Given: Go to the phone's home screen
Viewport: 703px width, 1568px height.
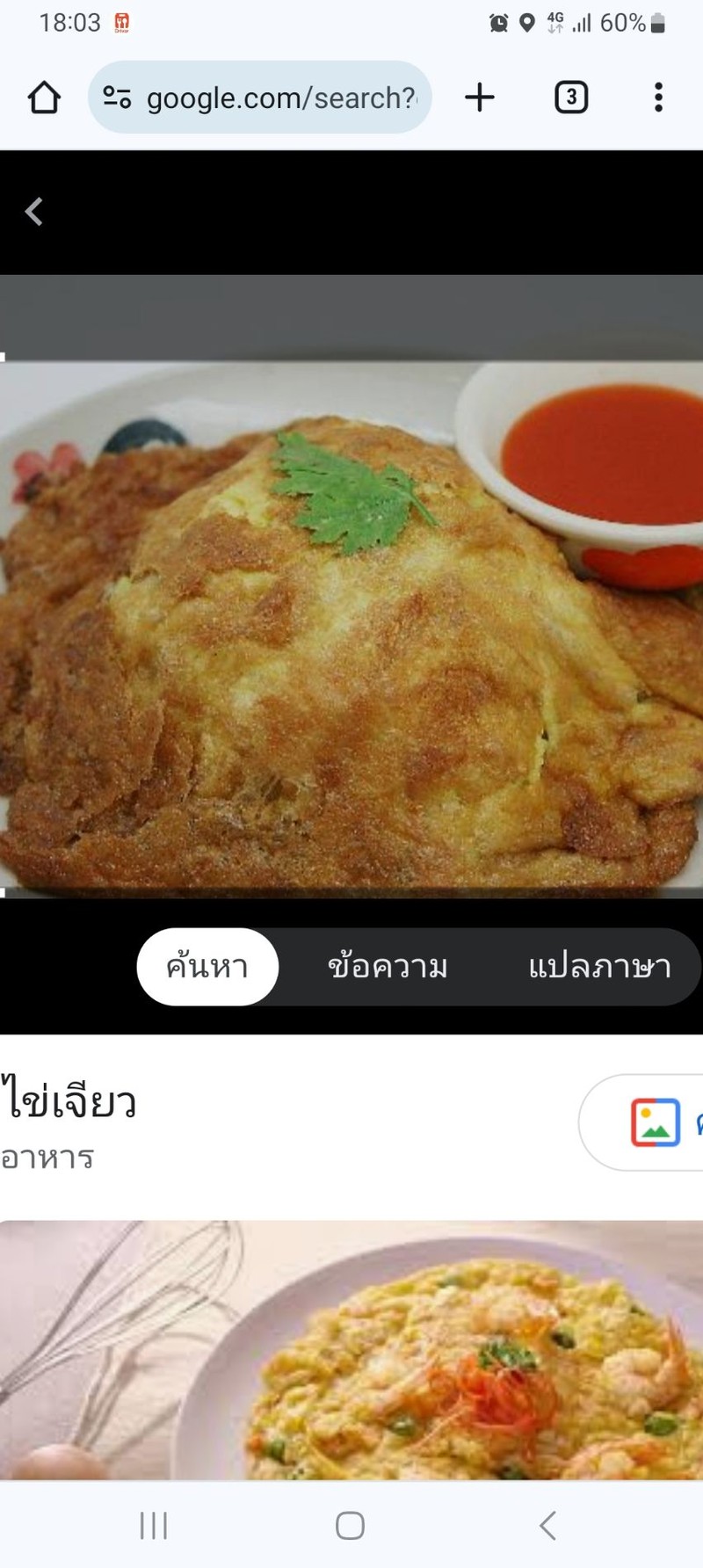Looking at the screenshot, I should (x=350, y=1526).
